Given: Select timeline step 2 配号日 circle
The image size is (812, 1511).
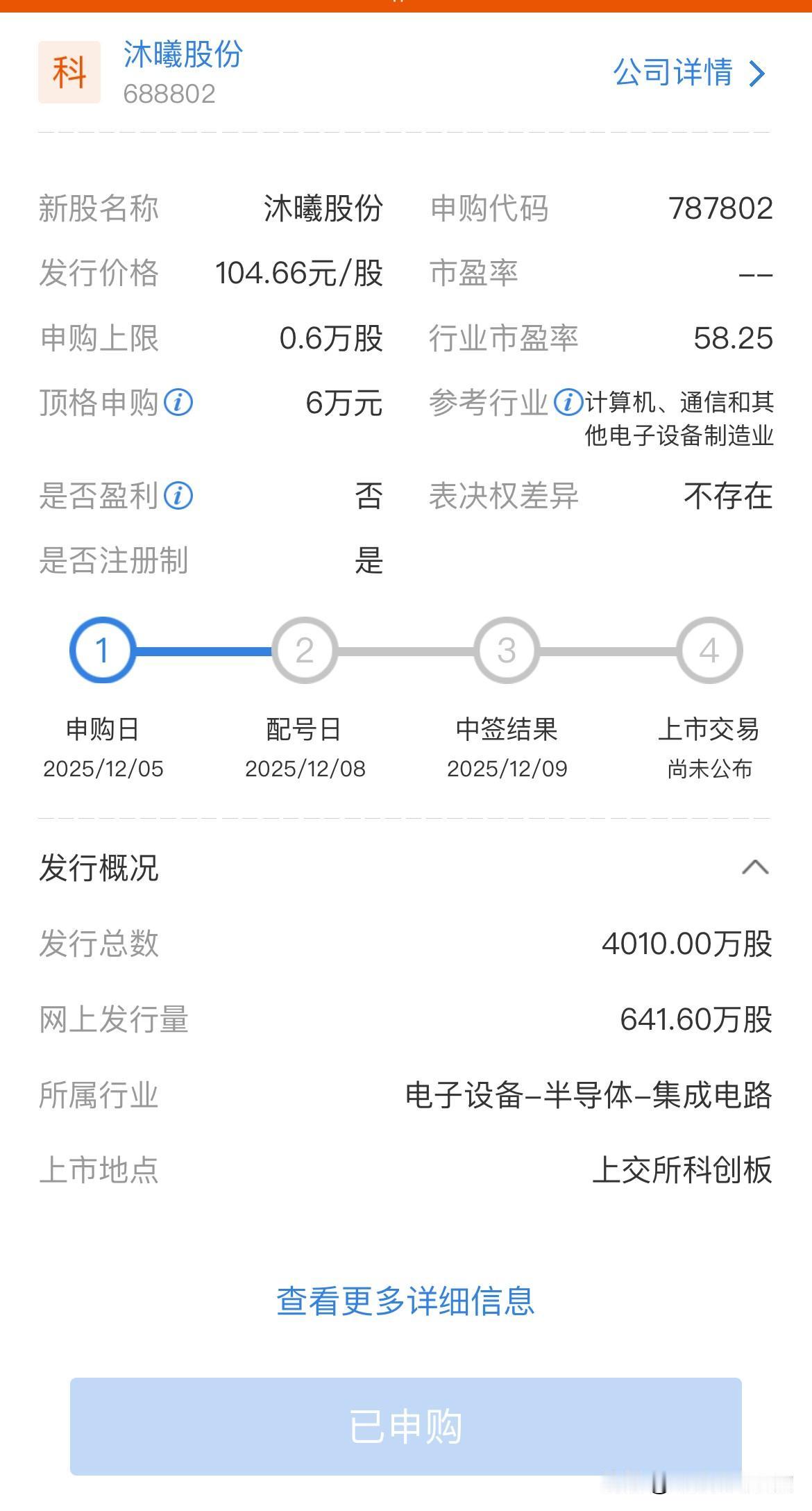Looking at the screenshot, I should coord(304,651).
